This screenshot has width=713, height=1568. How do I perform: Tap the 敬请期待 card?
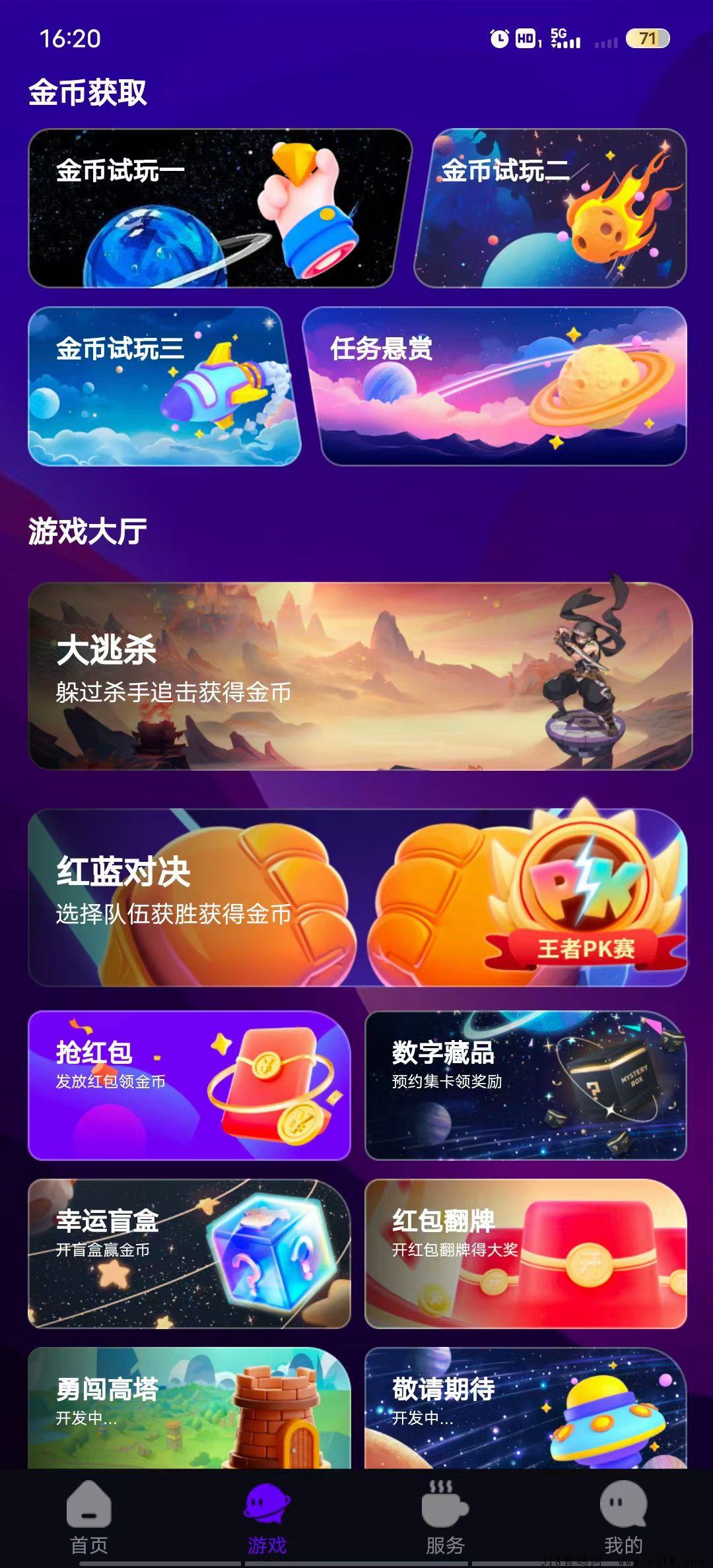[x=526, y=1408]
